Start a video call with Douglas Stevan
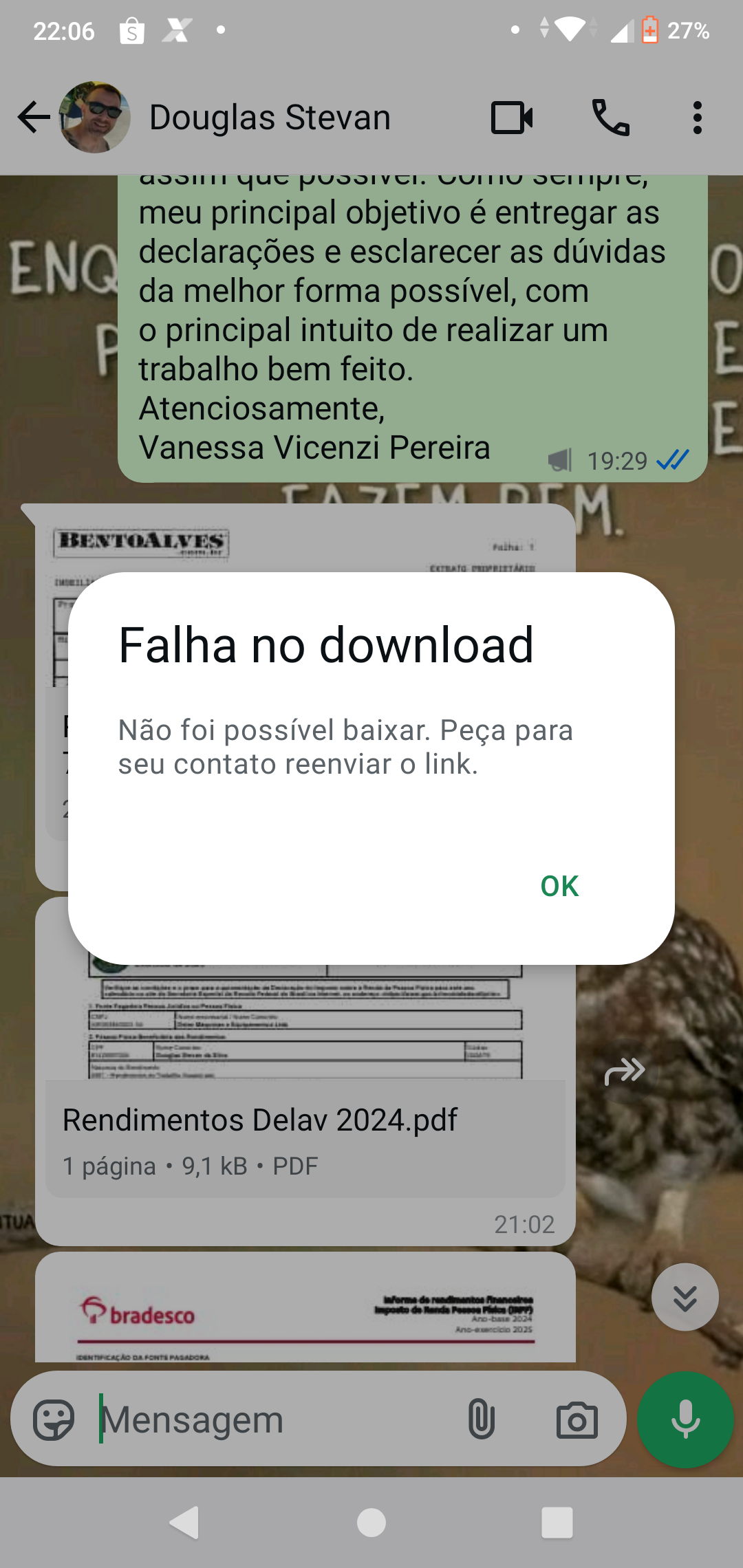The width and height of the screenshot is (743, 1568). 512,118
